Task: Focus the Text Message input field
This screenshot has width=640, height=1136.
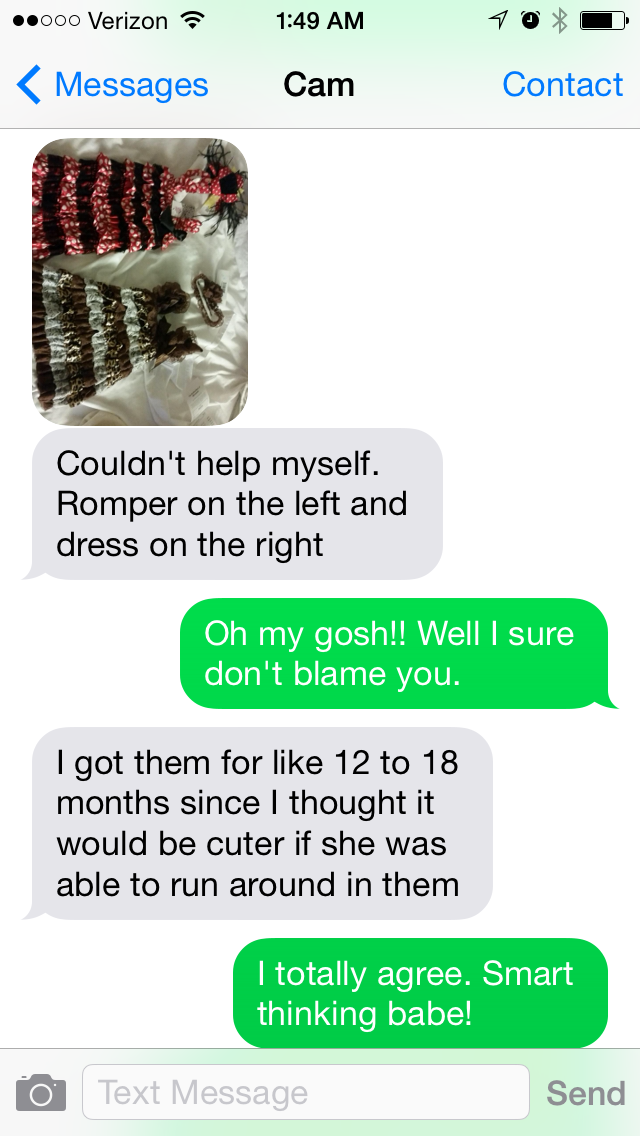Action: [x=305, y=1092]
